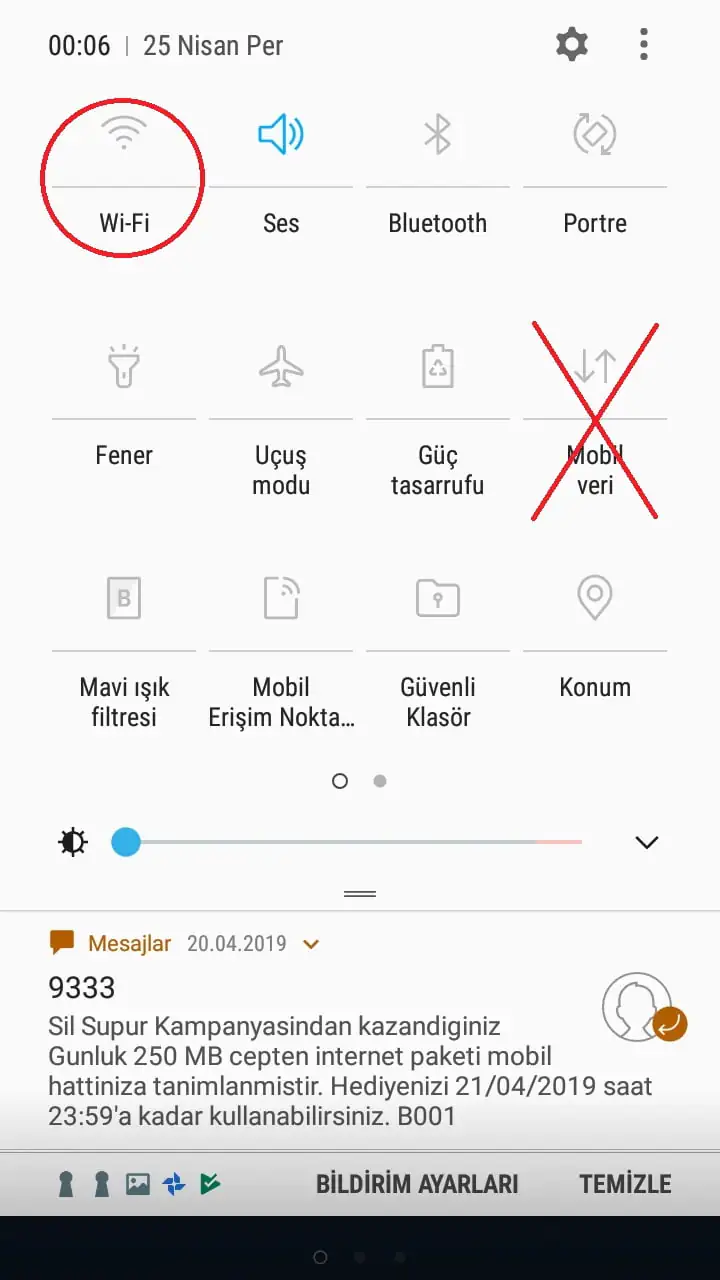Expand the quick settings panel chevron
Viewport: 720px width, 1280px height.
(646, 842)
